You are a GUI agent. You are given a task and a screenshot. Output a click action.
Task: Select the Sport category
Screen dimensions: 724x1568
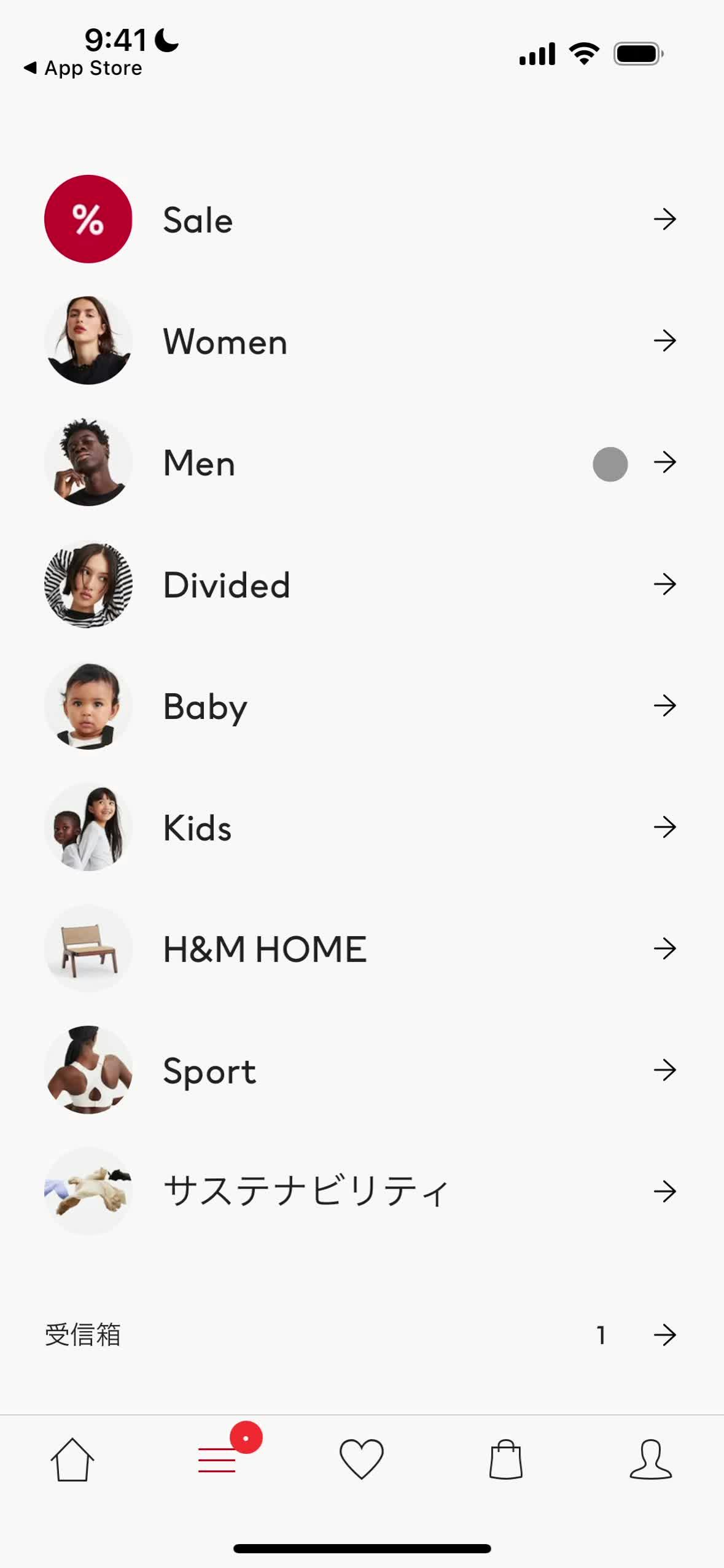click(x=361, y=1070)
